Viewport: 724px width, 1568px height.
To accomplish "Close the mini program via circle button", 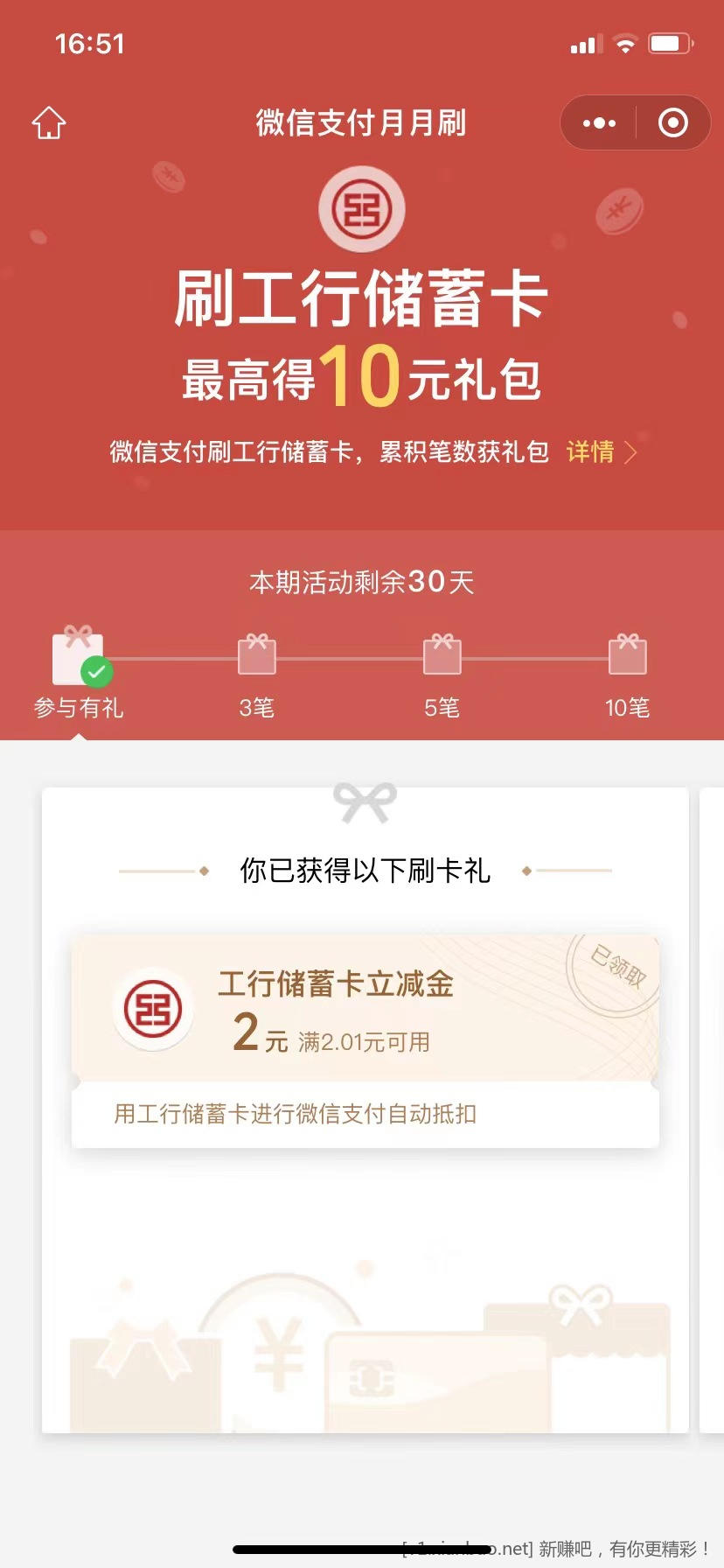I will pos(672,123).
